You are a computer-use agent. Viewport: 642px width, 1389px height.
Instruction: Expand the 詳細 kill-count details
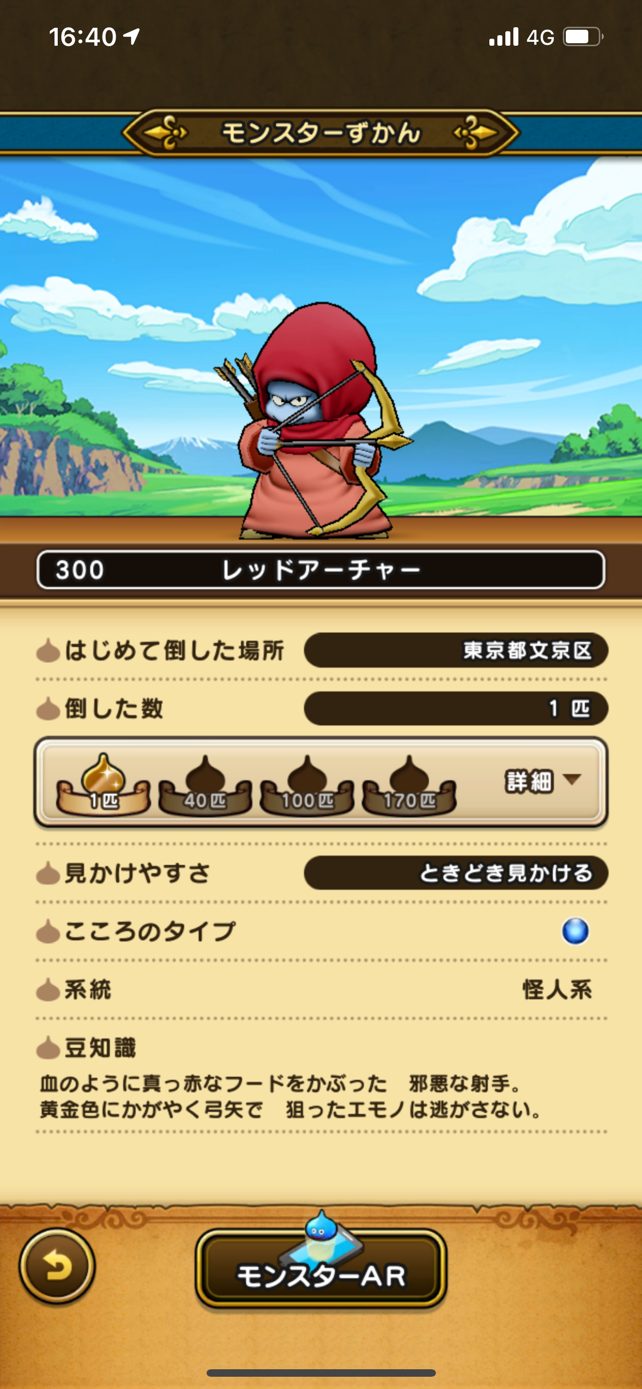542,781
